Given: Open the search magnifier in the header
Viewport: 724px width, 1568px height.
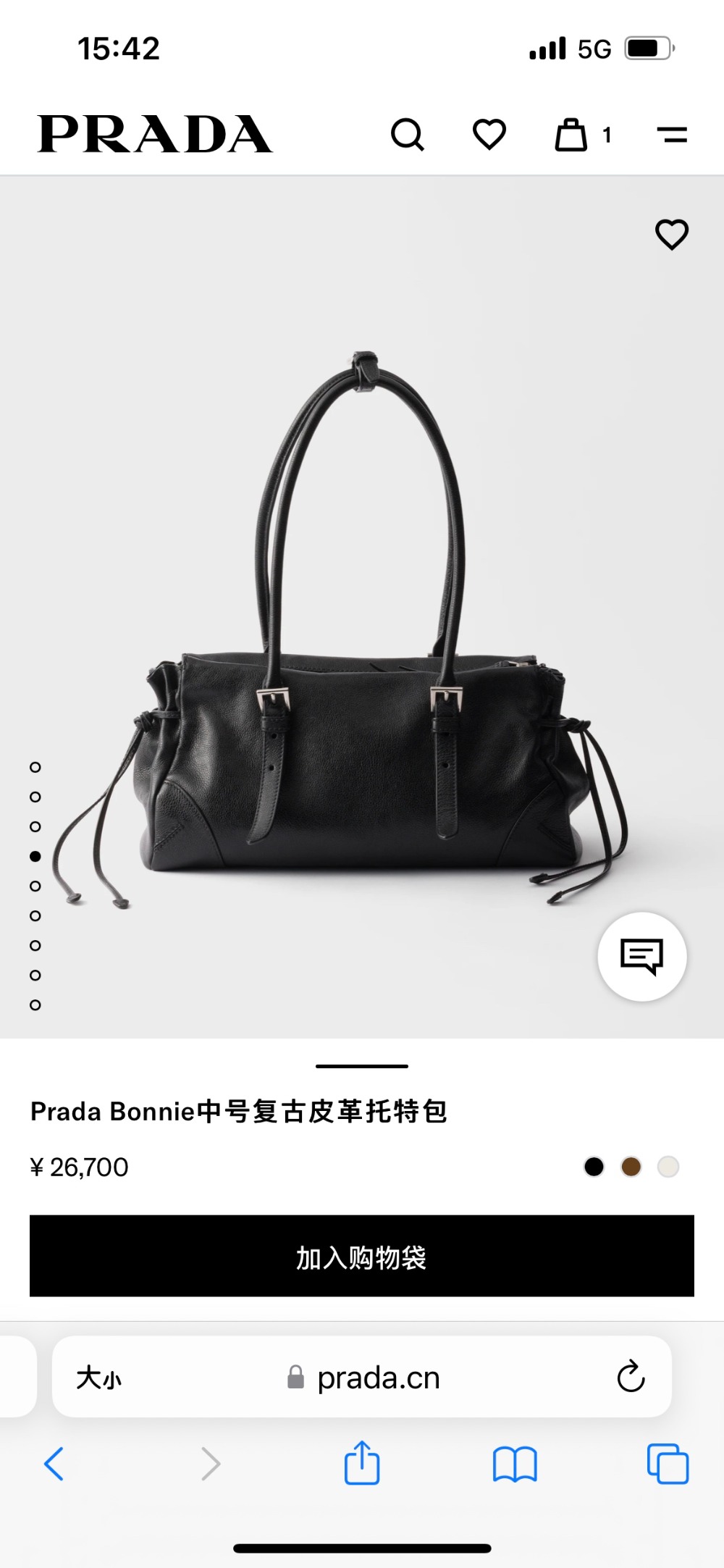Looking at the screenshot, I should [408, 135].
